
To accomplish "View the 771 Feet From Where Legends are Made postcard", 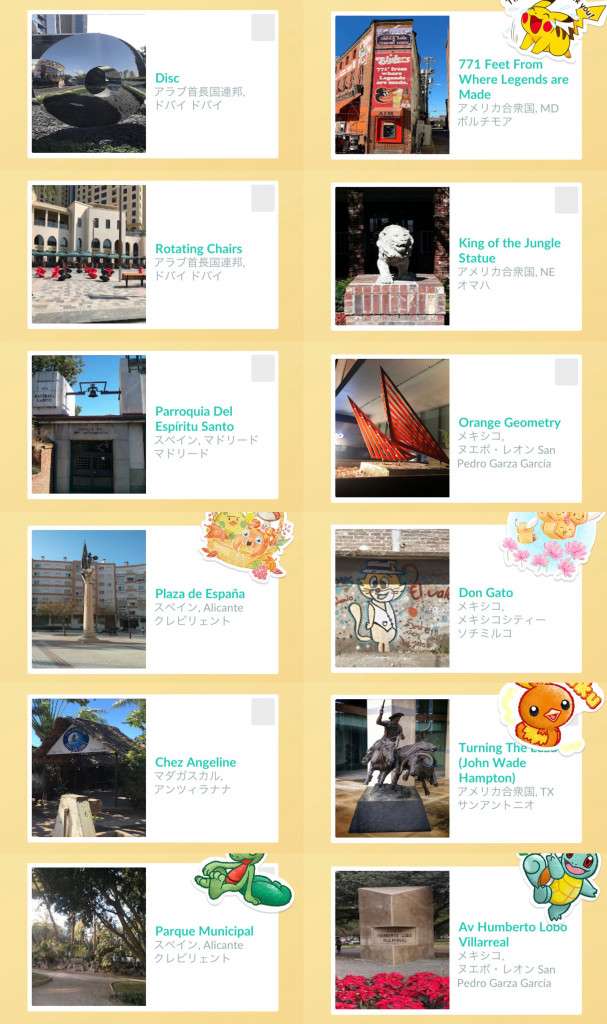I will [456, 86].
